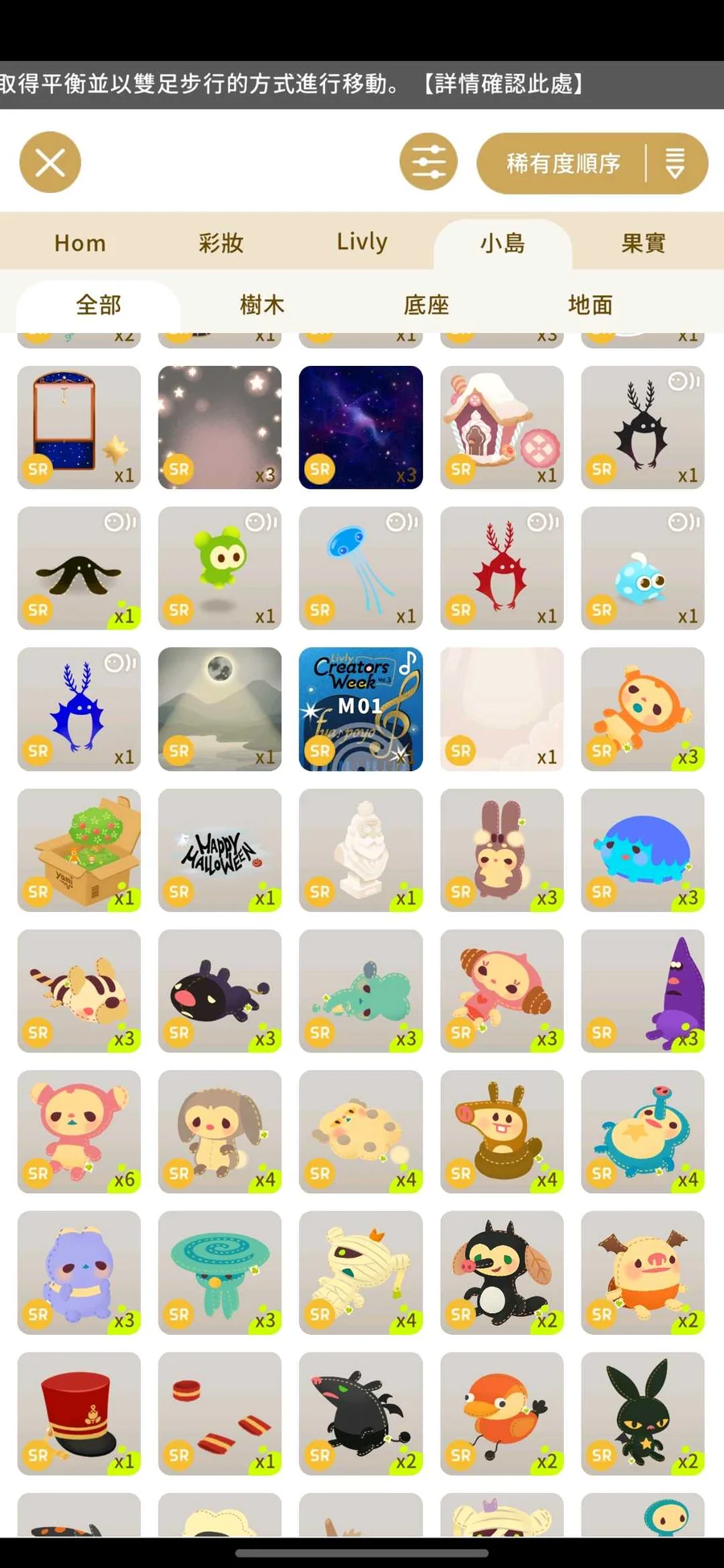This screenshot has width=724, height=1568.
Task: Switch to the Livly tab
Action: pos(362,242)
